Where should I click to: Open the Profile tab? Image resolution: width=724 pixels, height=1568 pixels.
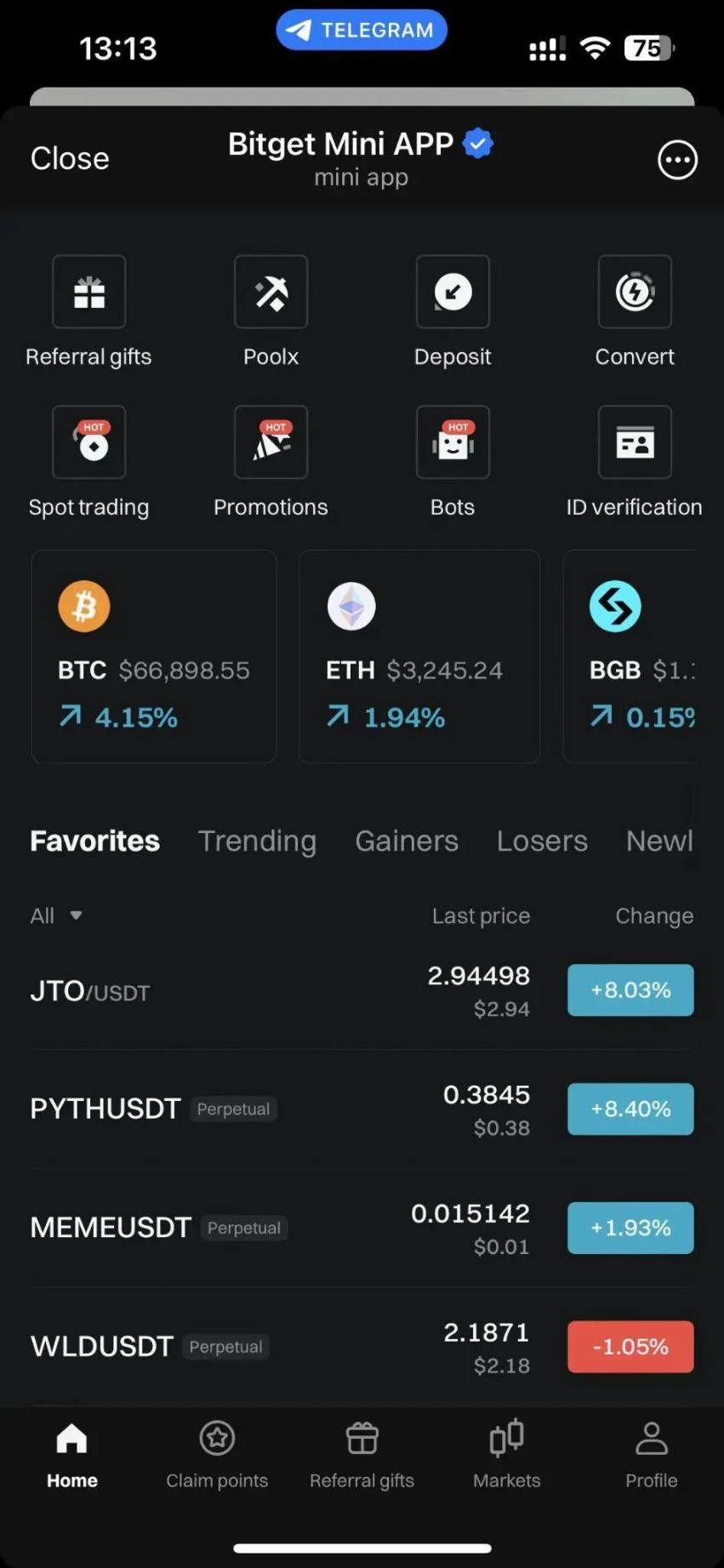click(x=651, y=1454)
